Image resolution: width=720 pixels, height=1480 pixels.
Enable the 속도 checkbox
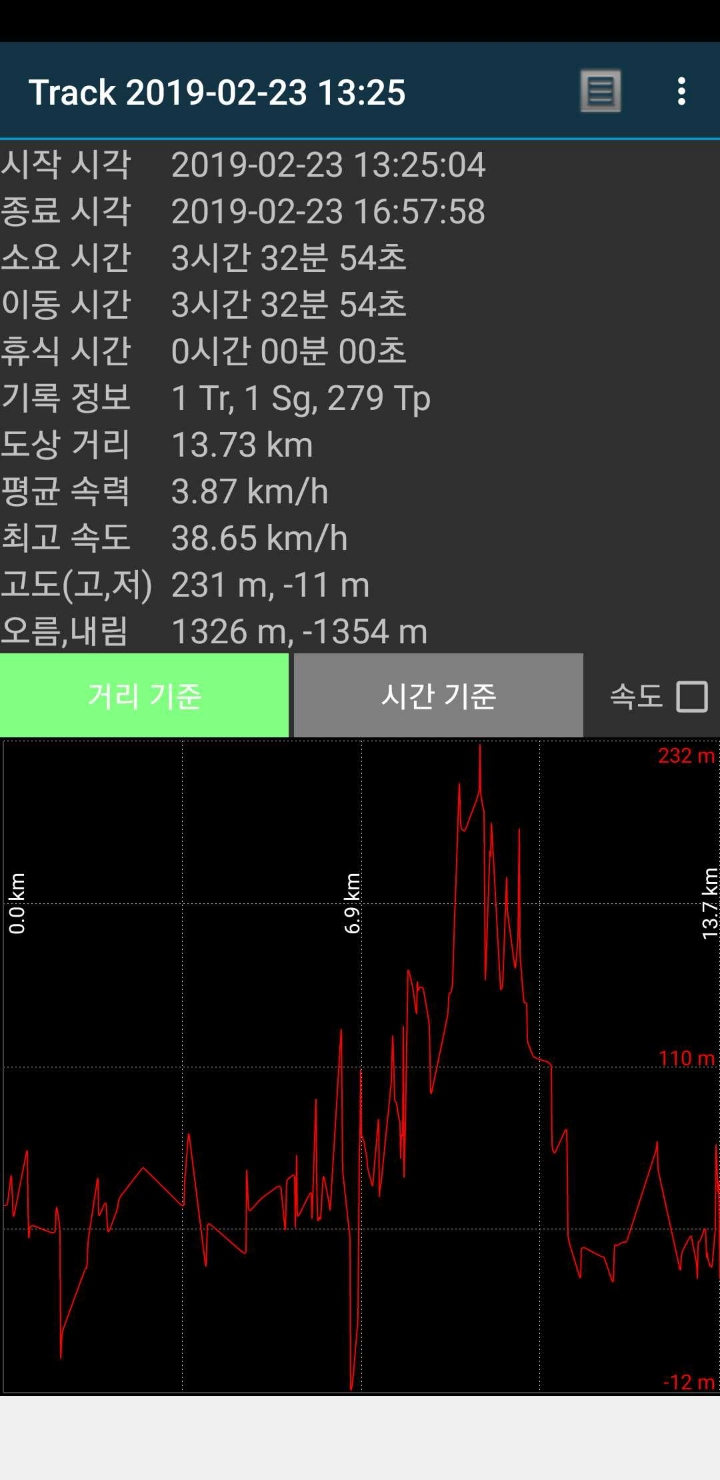pyautogui.click(x=691, y=697)
